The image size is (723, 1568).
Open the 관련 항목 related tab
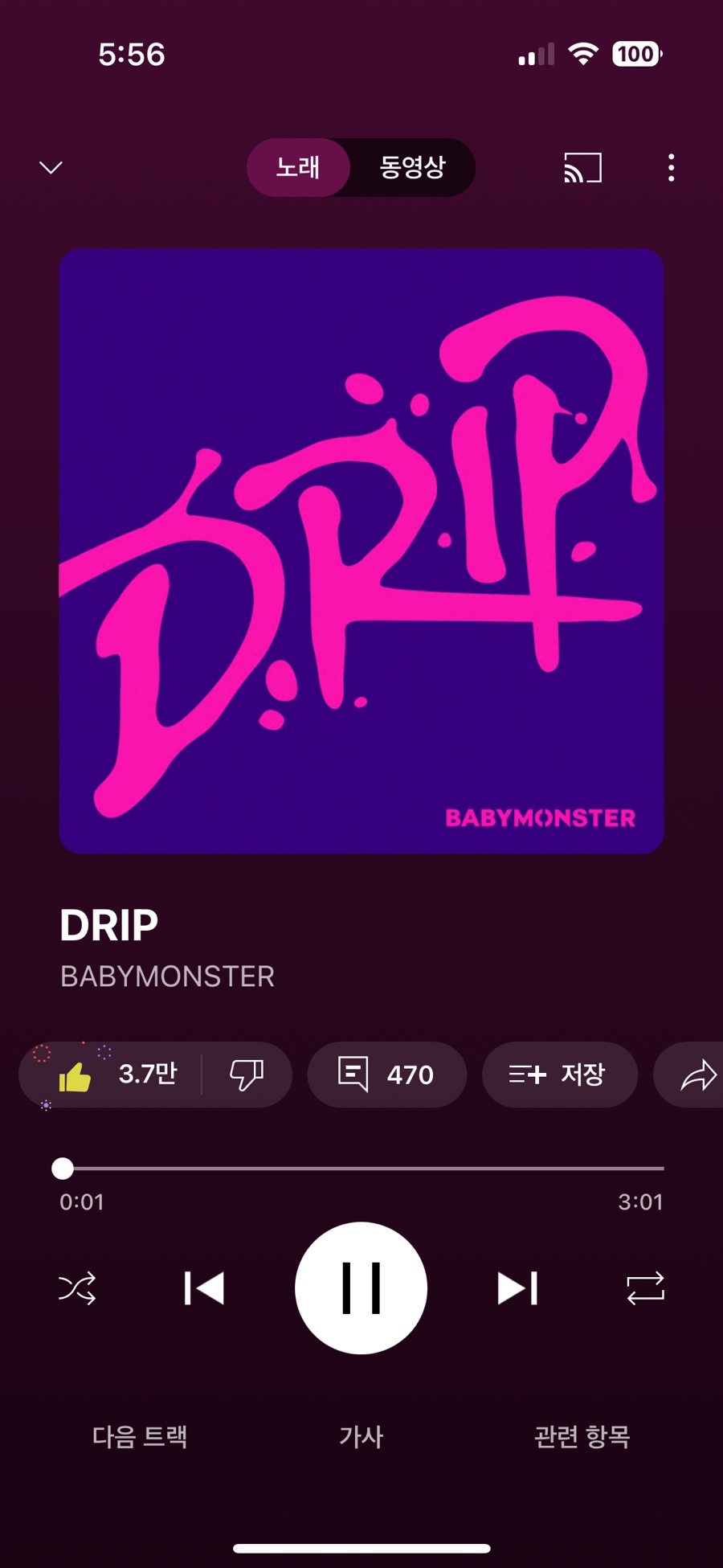pyautogui.click(x=582, y=1436)
